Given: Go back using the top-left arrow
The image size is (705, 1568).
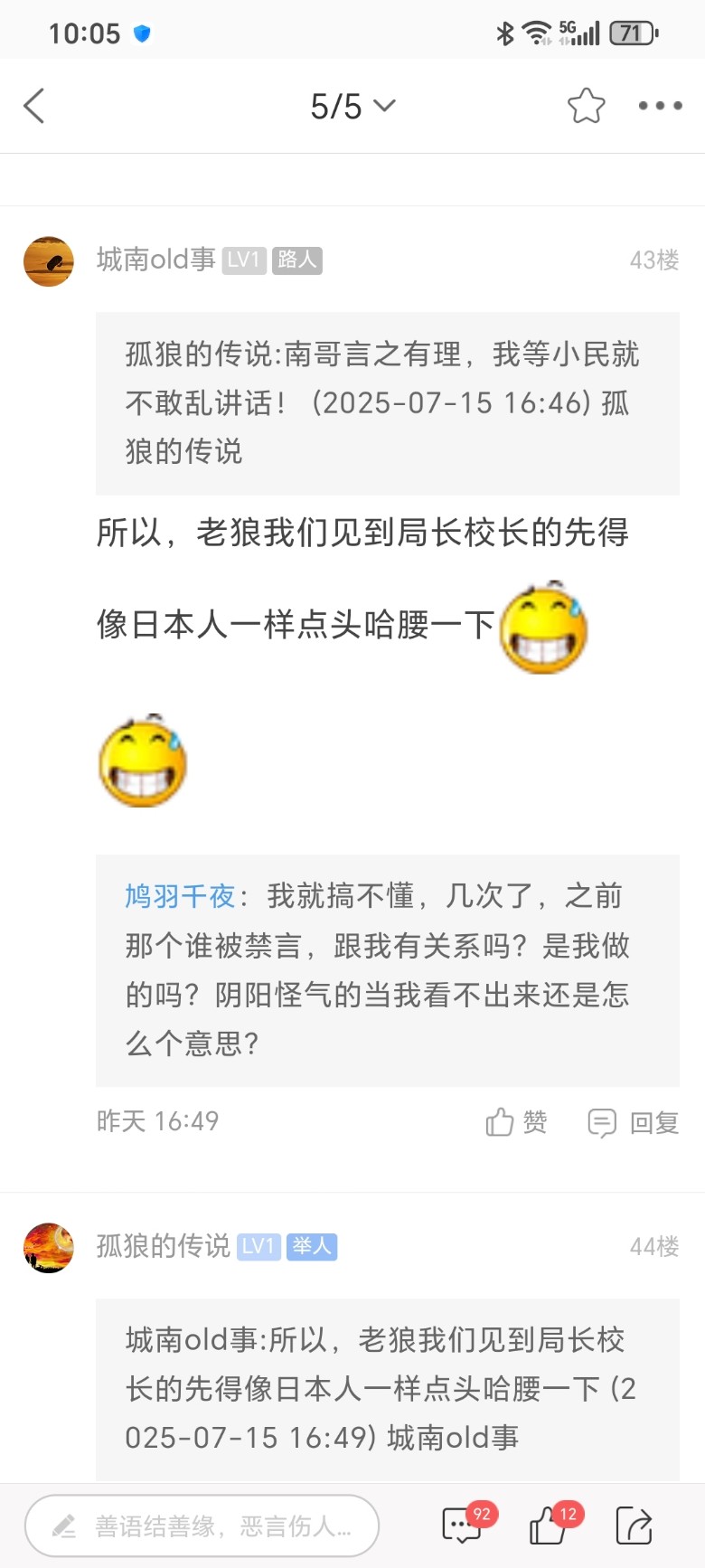Looking at the screenshot, I should point(34,106).
